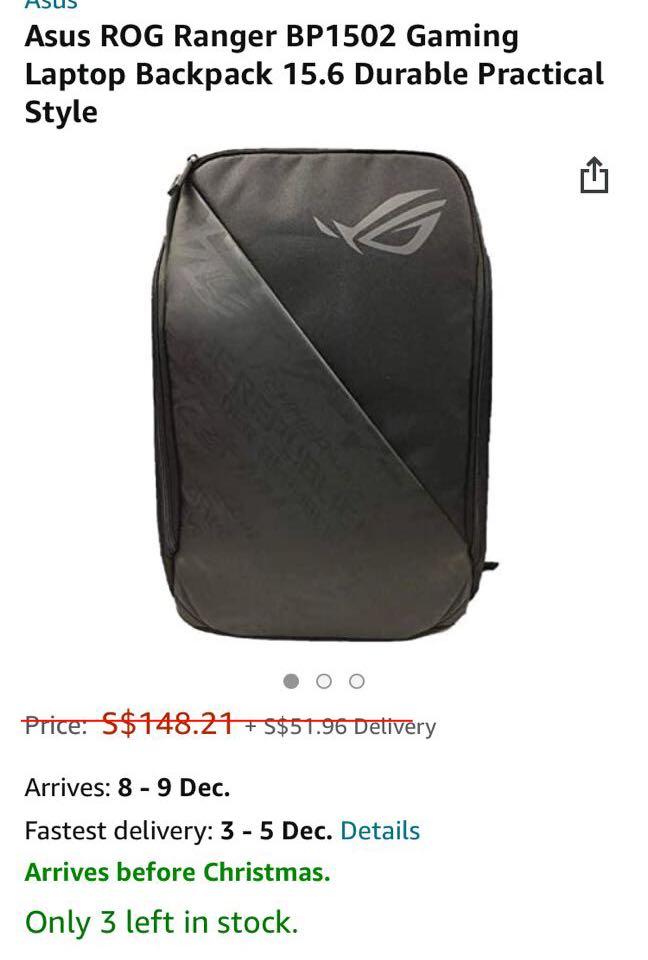Open delivery Details link

pyautogui.click(x=380, y=830)
